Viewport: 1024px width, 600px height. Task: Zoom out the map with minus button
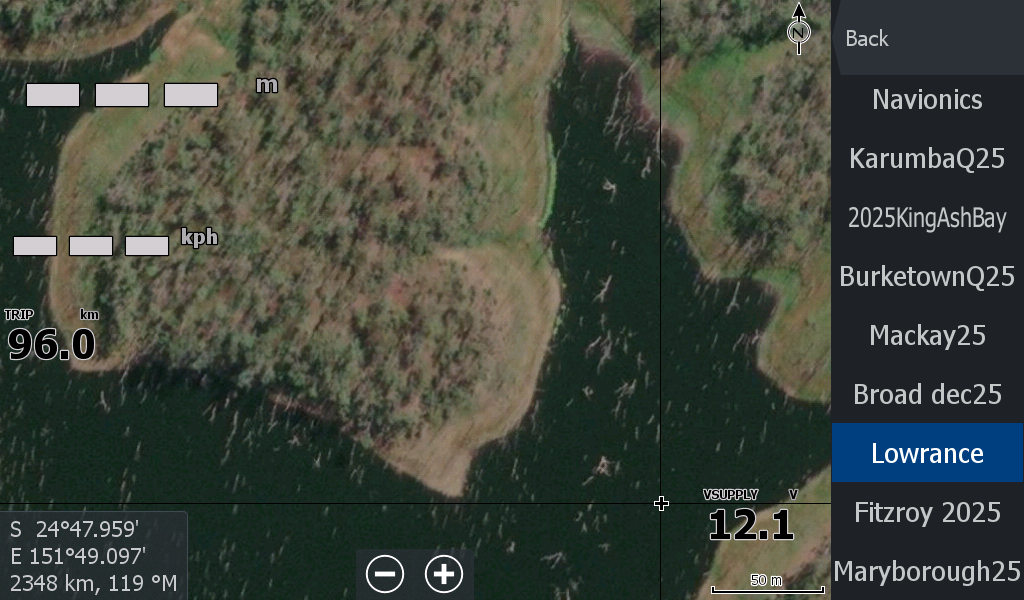click(385, 574)
